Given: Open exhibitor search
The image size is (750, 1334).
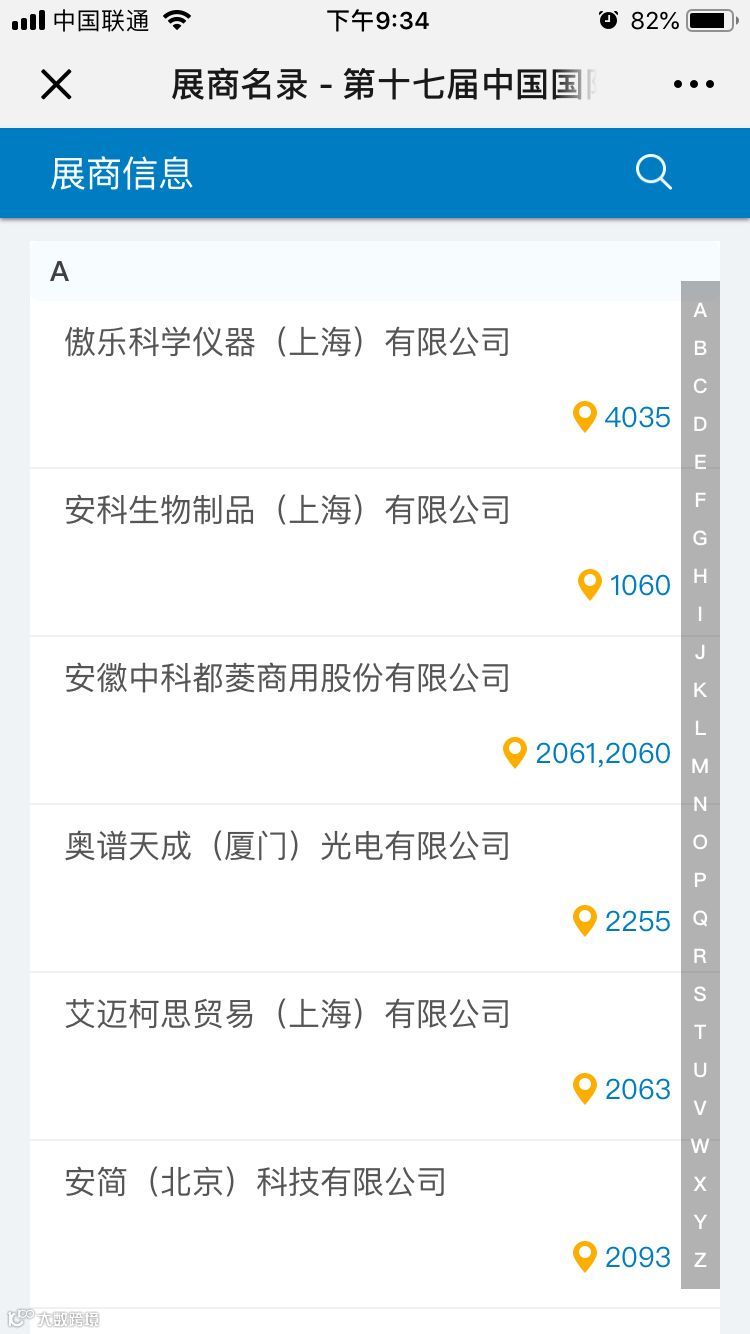Looking at the screenshot, I should tap(653, 172).
